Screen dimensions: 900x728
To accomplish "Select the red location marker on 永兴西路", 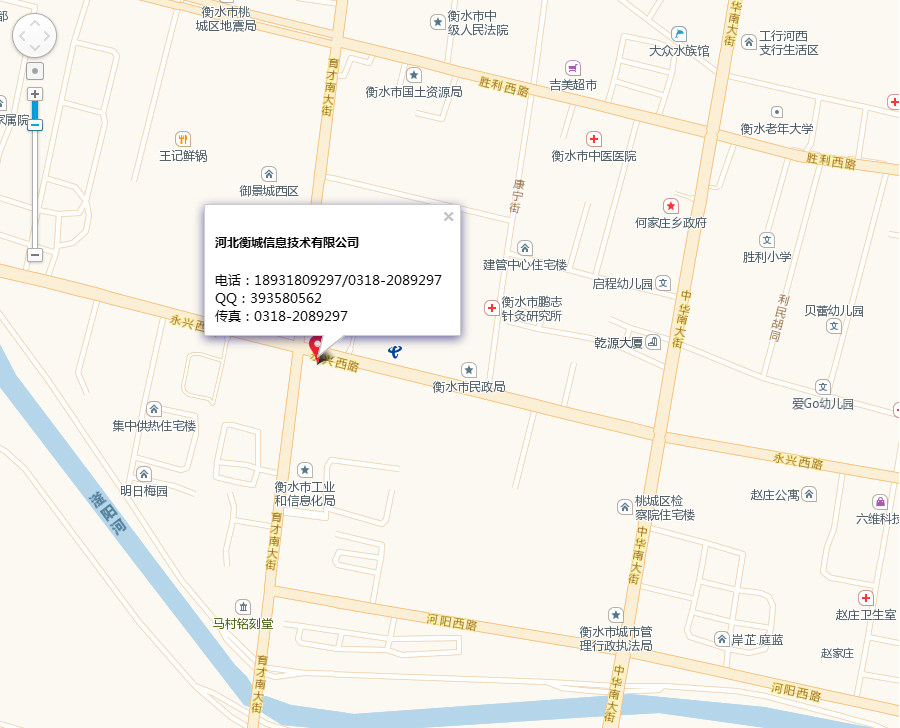I will coord(316,349).
